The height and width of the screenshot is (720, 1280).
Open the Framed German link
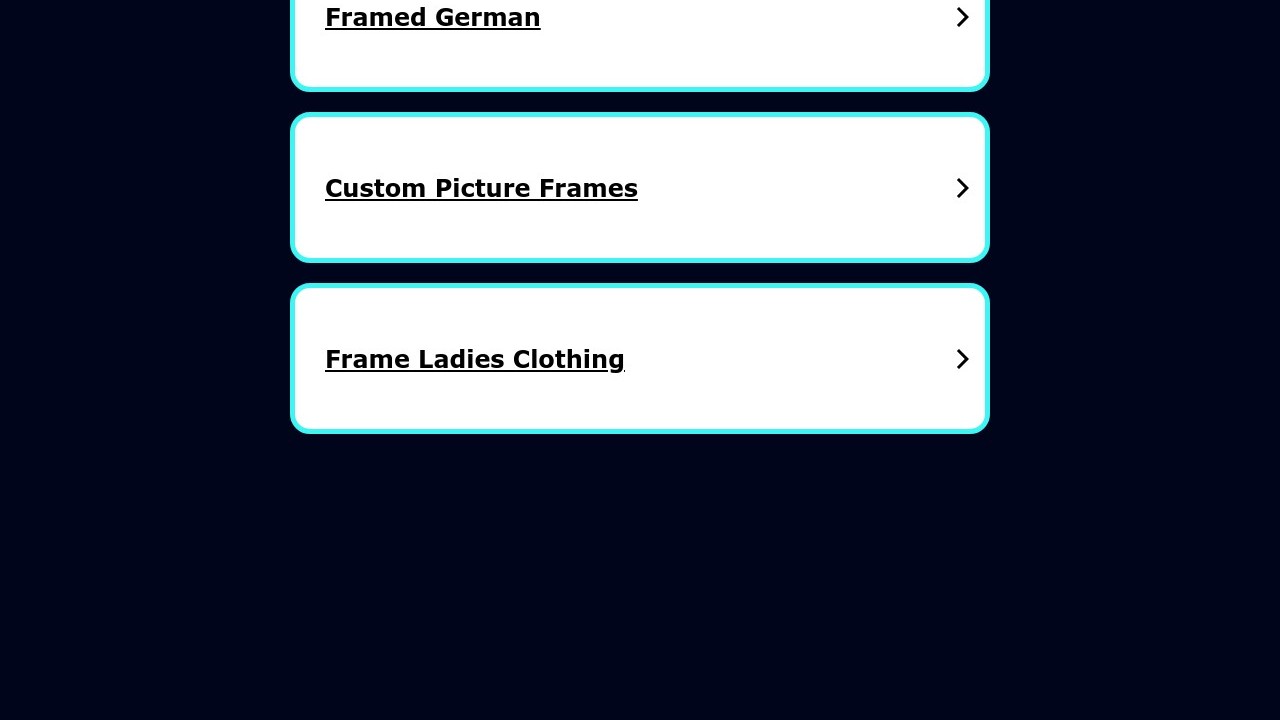[x=433, y=18]
